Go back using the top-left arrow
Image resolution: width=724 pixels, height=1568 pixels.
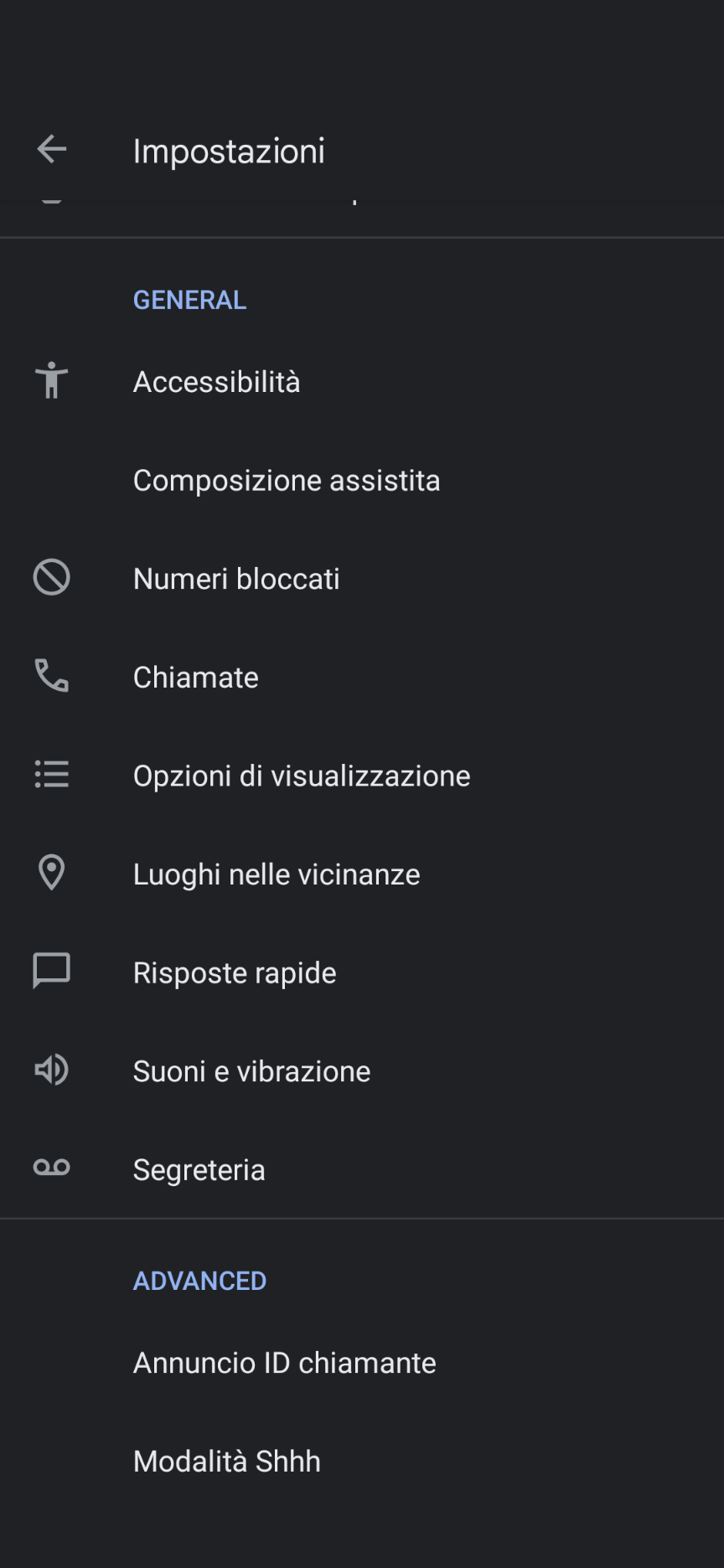pos(51,150)
